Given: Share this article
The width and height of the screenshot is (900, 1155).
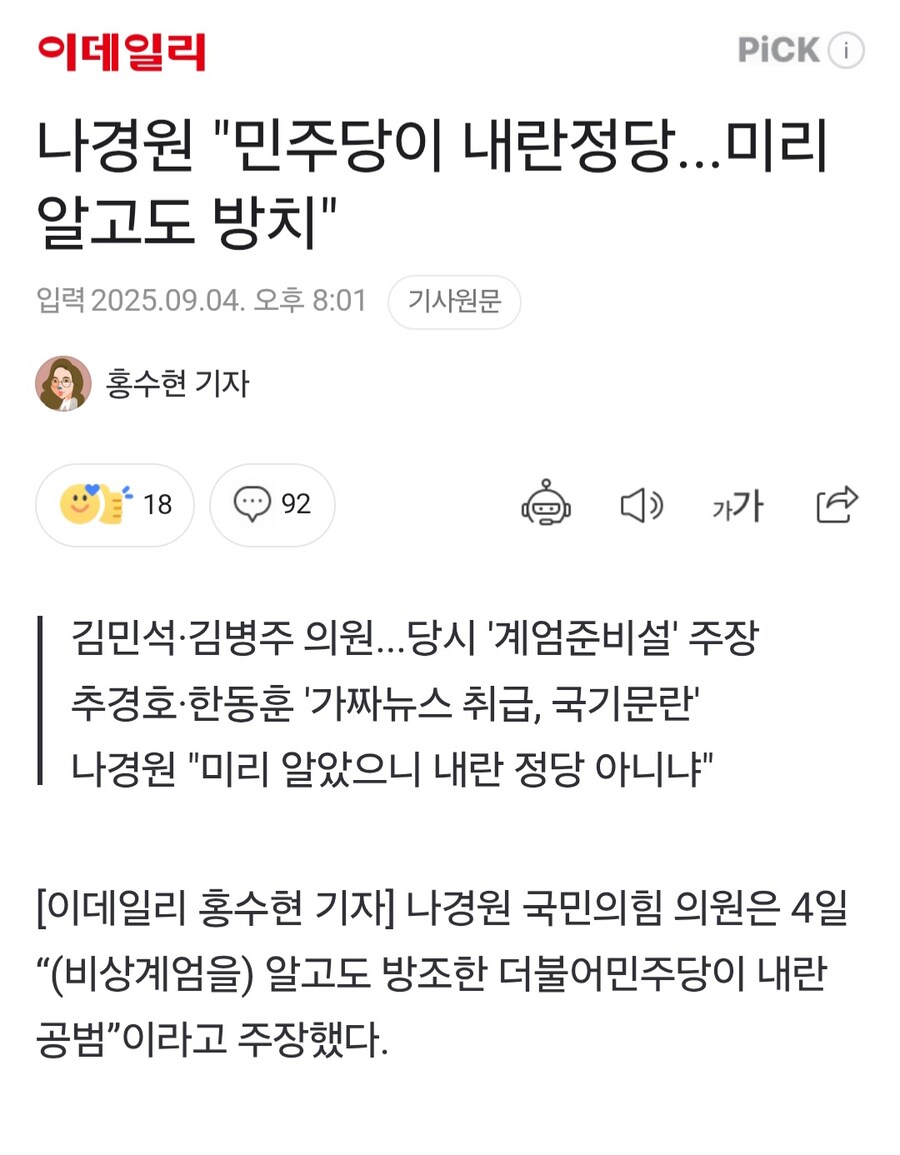Looking at the screenshot, I should pyautogui.click(x=837, y=505).
